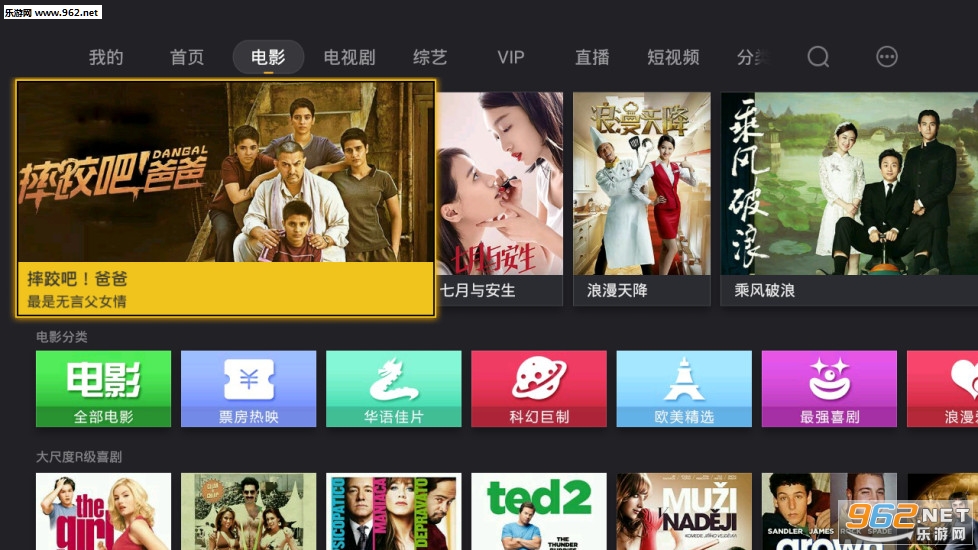
Task: Open the VIP tab
Action: pos(511,57)
